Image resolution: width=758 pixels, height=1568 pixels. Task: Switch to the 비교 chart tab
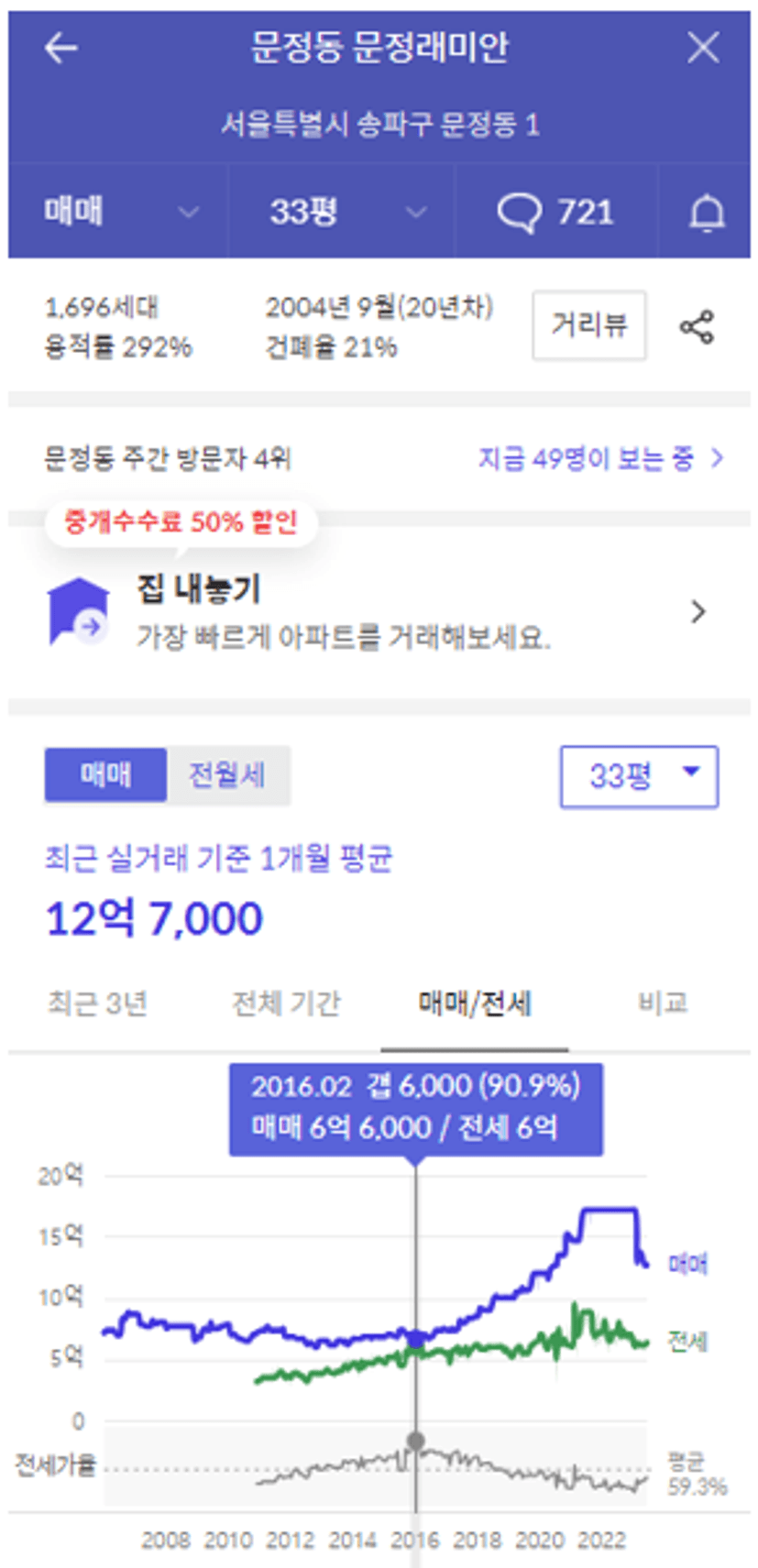pos(663,1003)
